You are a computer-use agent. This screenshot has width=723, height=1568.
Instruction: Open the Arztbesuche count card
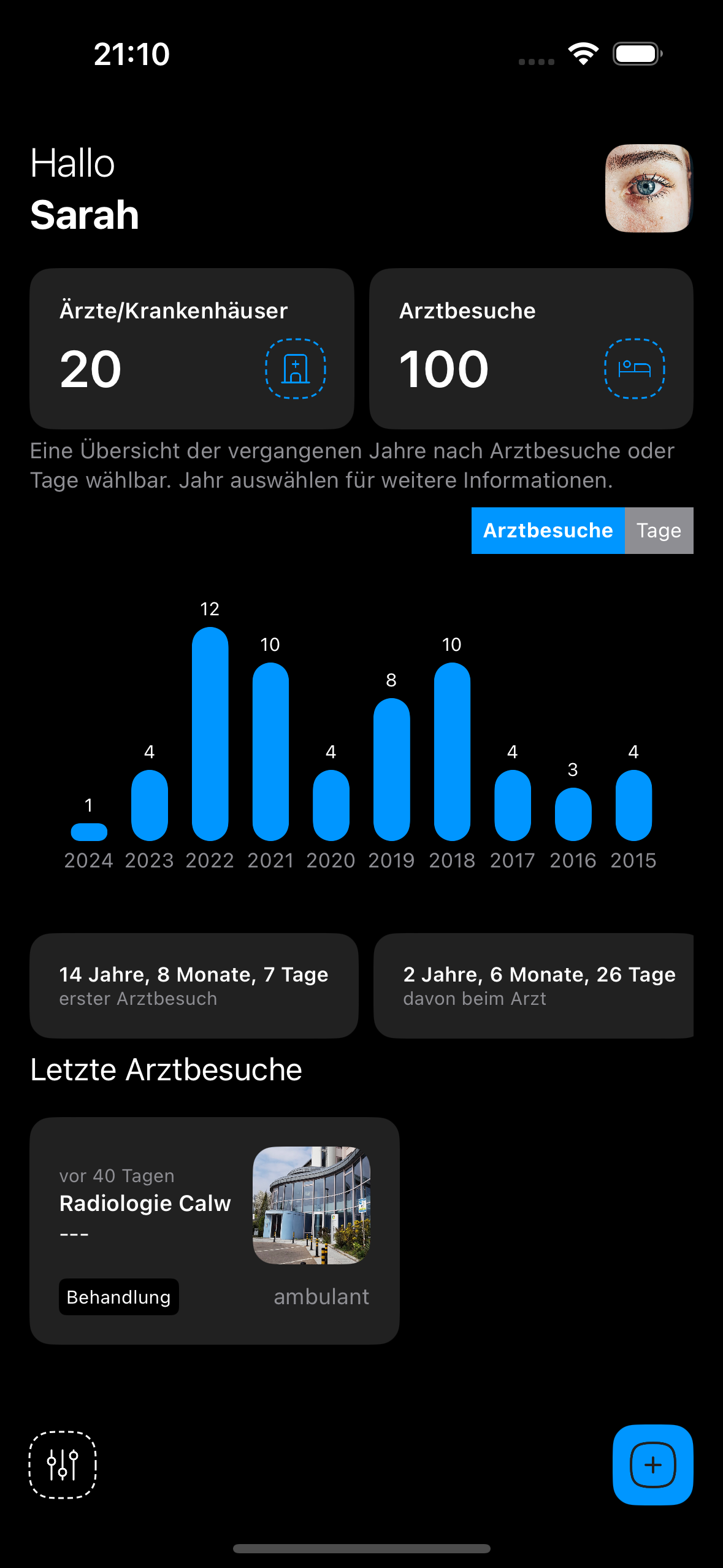click(x=531, y=348)
